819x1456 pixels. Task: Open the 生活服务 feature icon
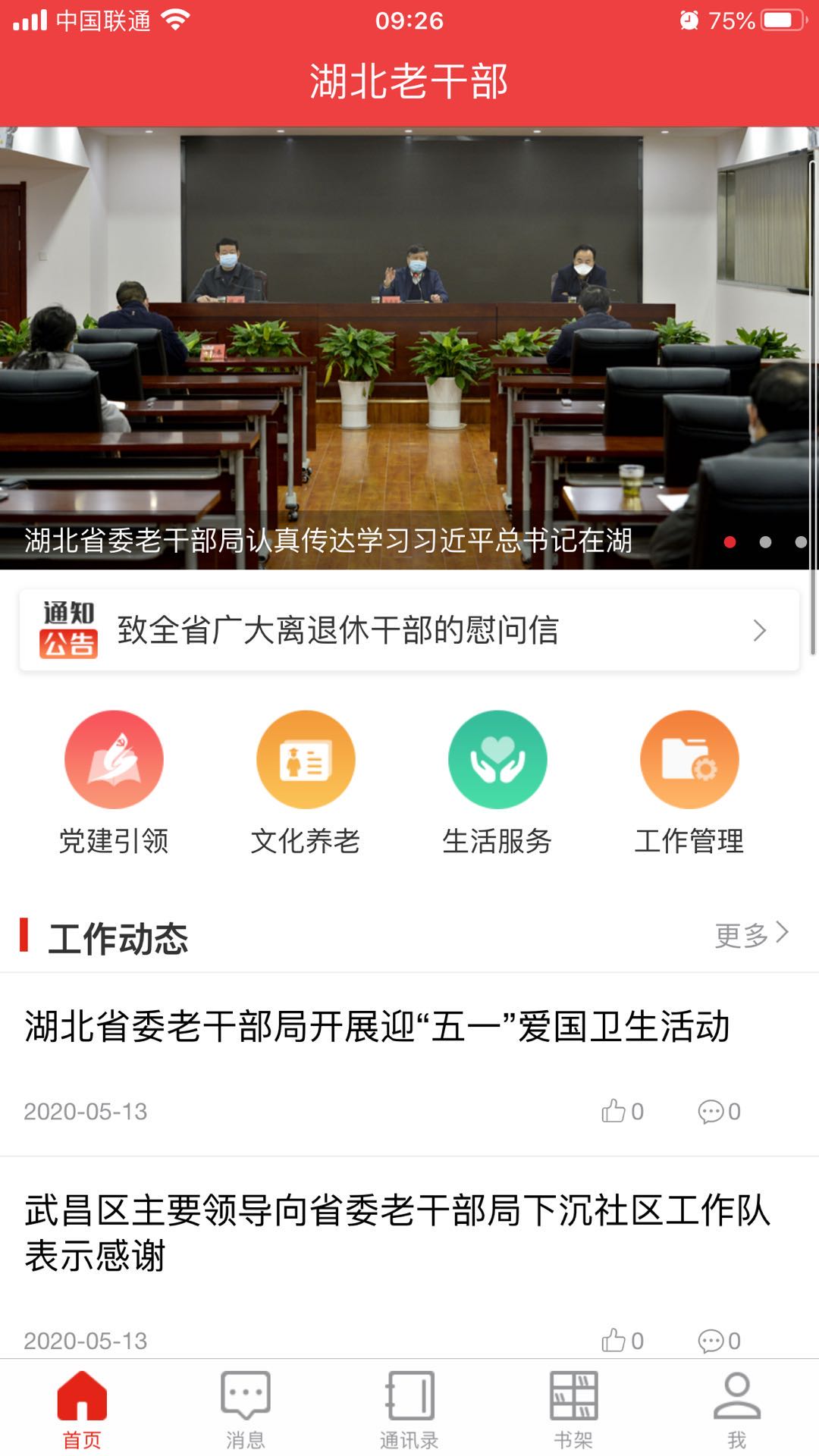[497, 760]
